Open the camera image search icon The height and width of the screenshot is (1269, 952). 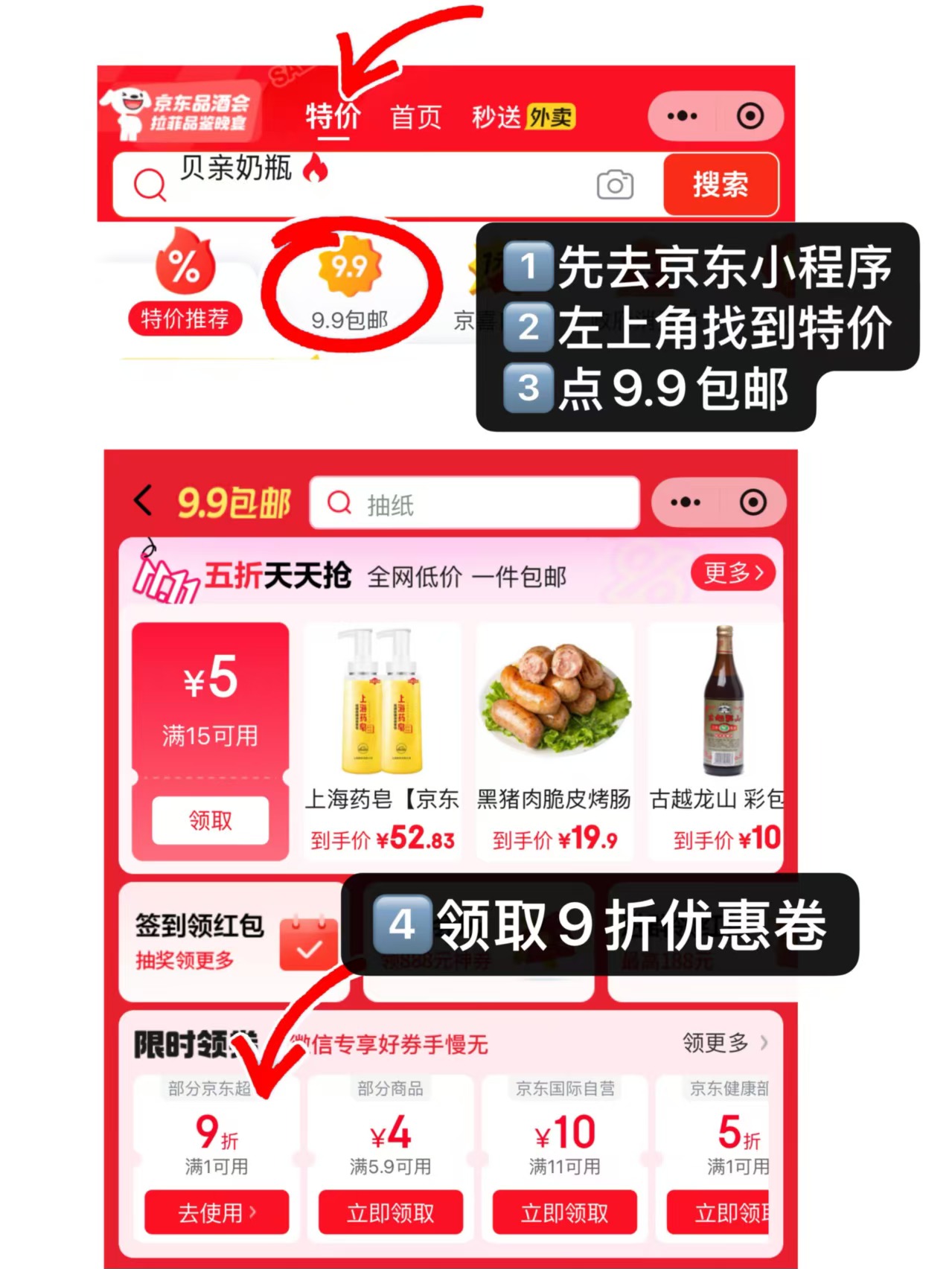[x=614, y=185]
